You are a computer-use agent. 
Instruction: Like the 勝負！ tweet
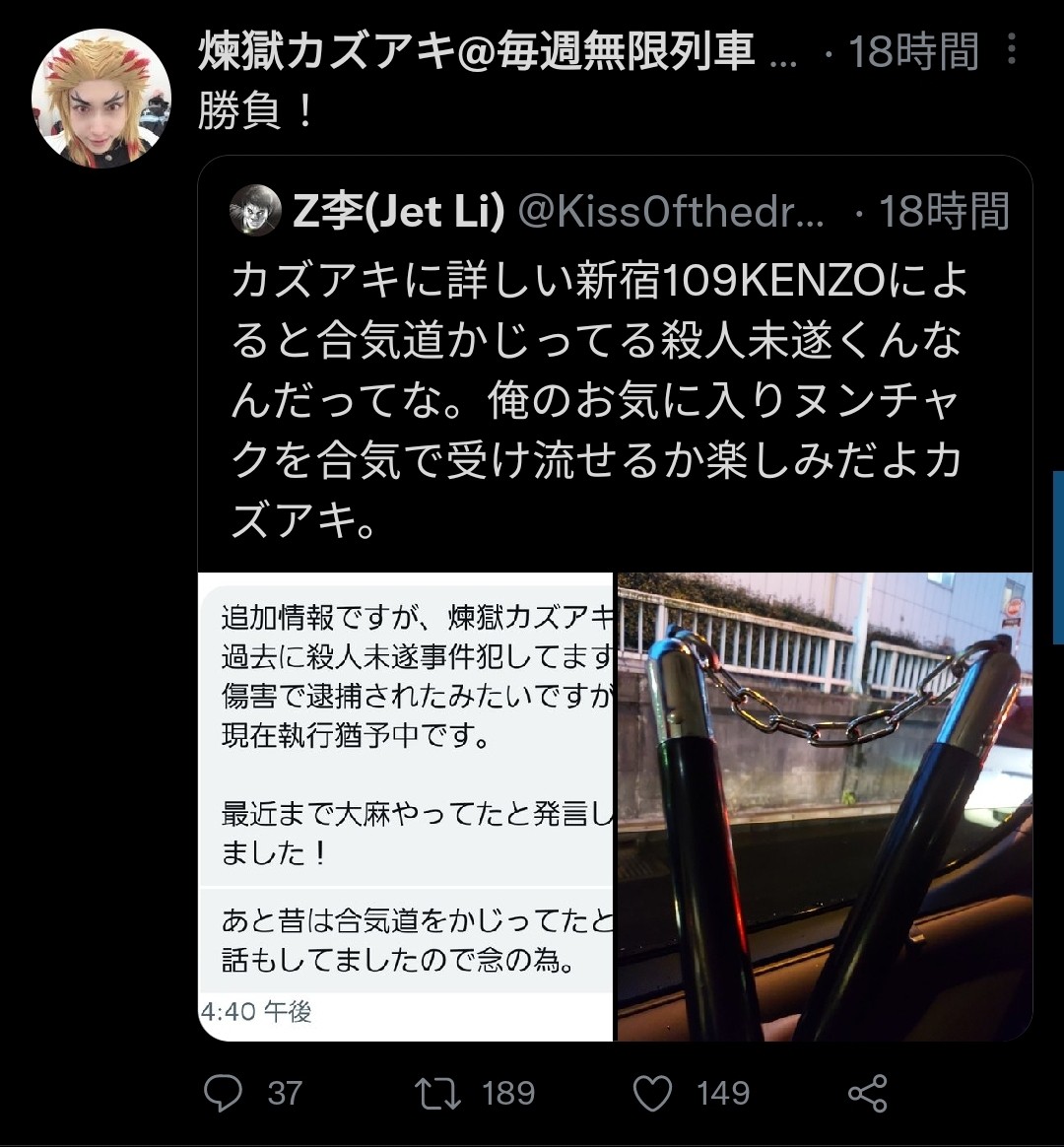pos(652,1093)
